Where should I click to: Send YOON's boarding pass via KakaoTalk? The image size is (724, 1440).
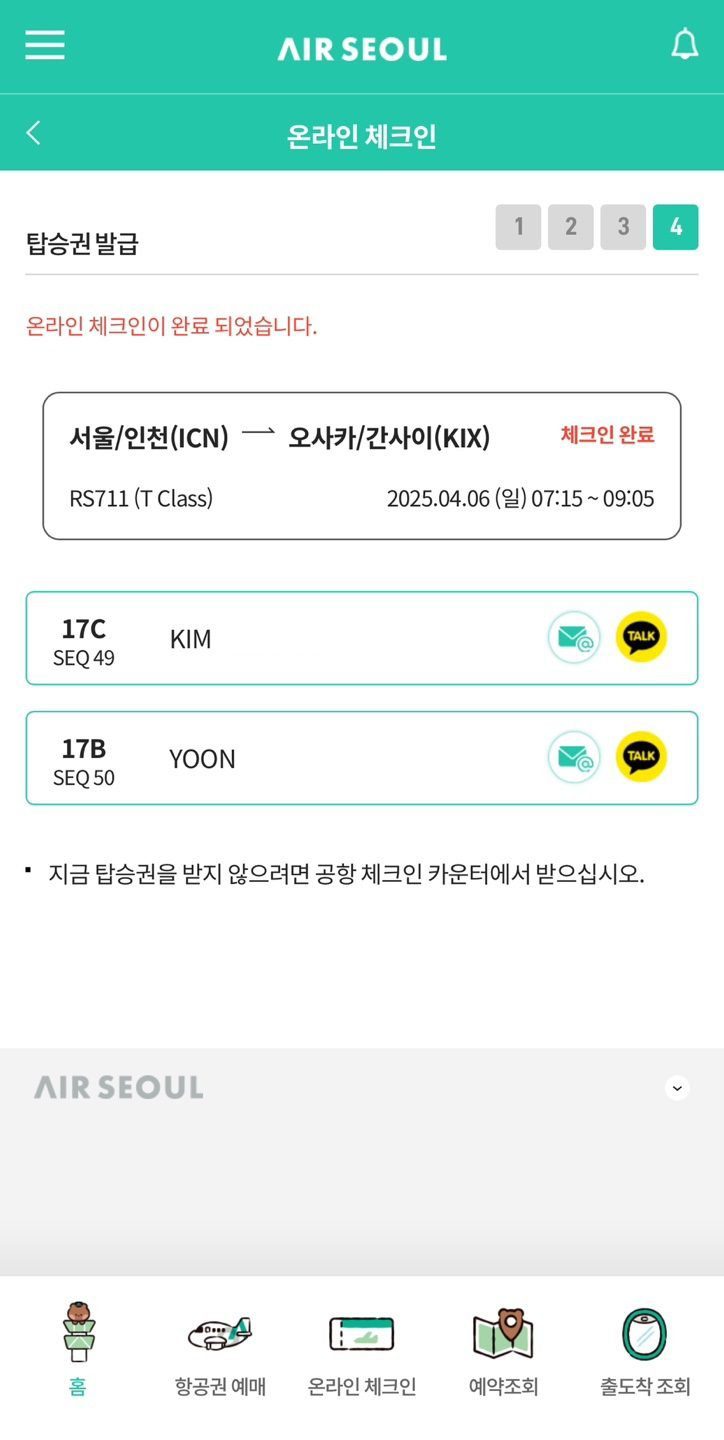point(641,758)
